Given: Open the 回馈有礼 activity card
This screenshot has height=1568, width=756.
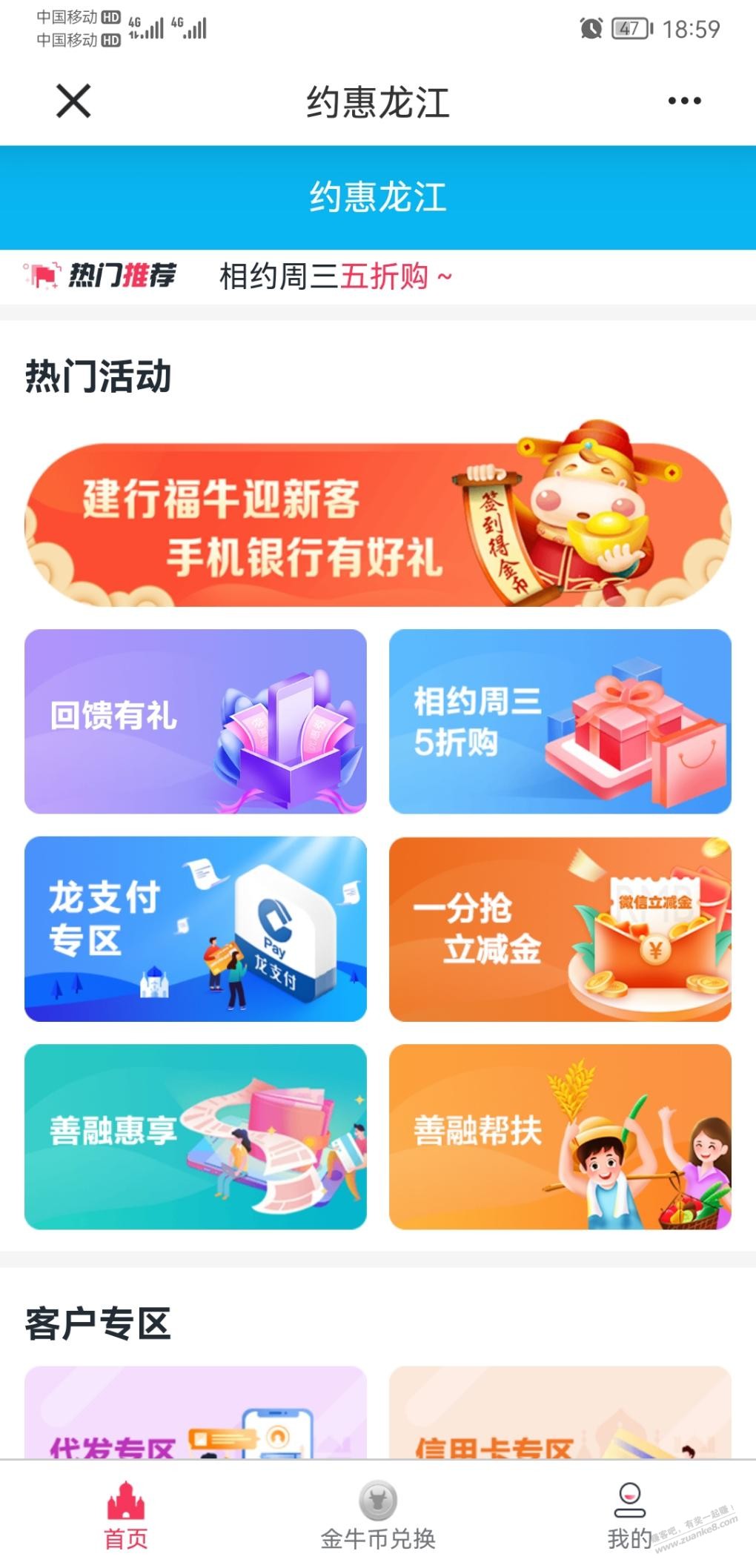Looking at the screenshot, I should click(196, 721).
